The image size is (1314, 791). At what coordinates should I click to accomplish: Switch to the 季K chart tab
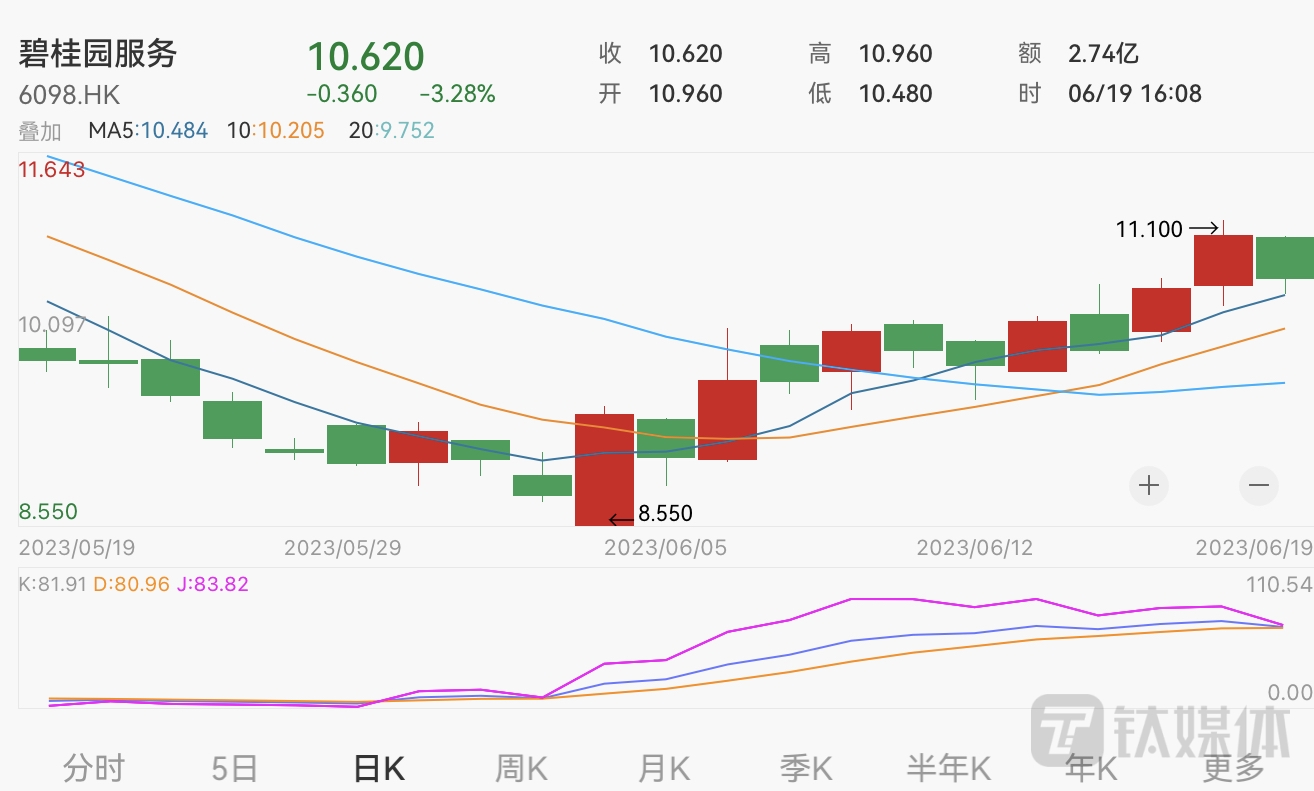tap(806, 768)
